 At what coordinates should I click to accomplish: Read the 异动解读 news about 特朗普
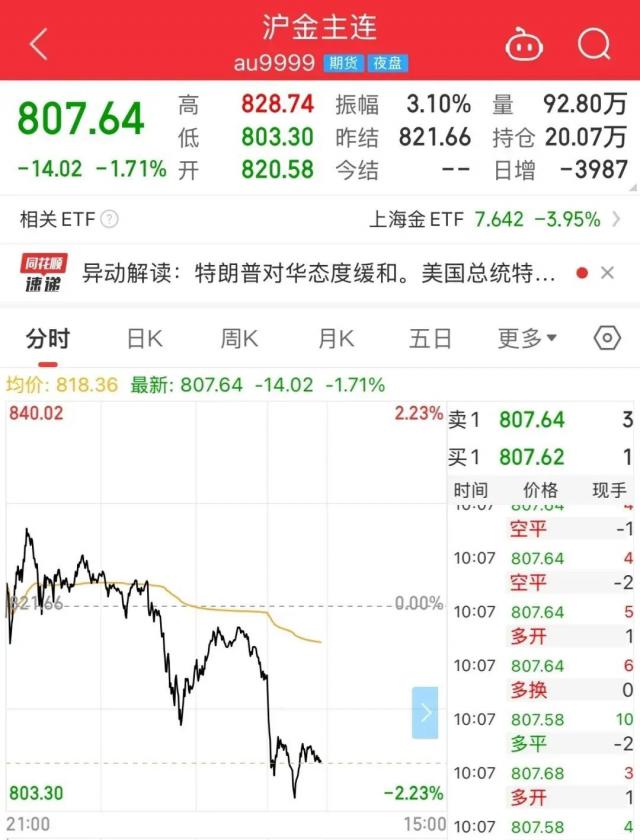coord(318,272)
